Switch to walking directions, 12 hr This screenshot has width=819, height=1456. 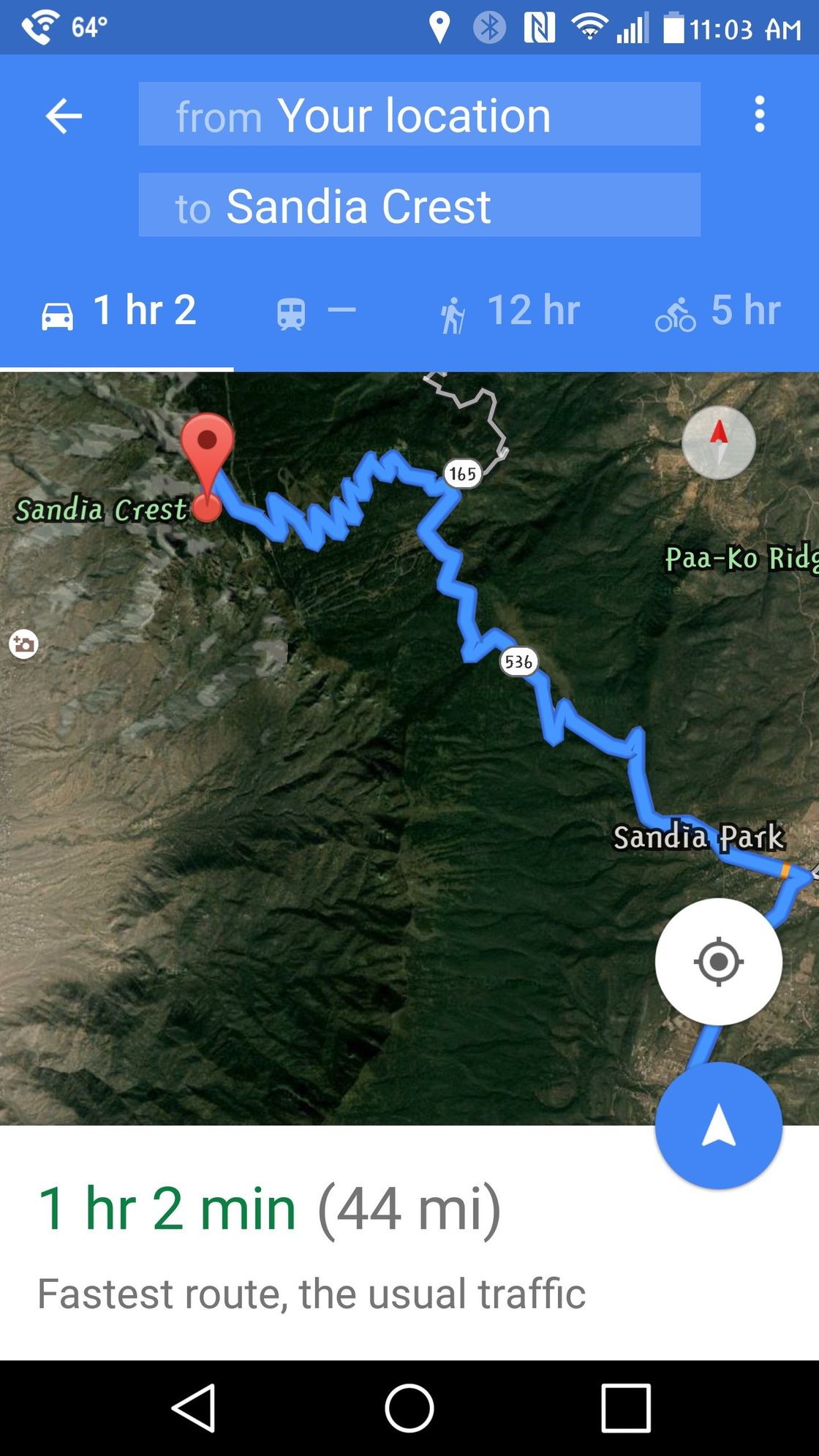[510, 312]
